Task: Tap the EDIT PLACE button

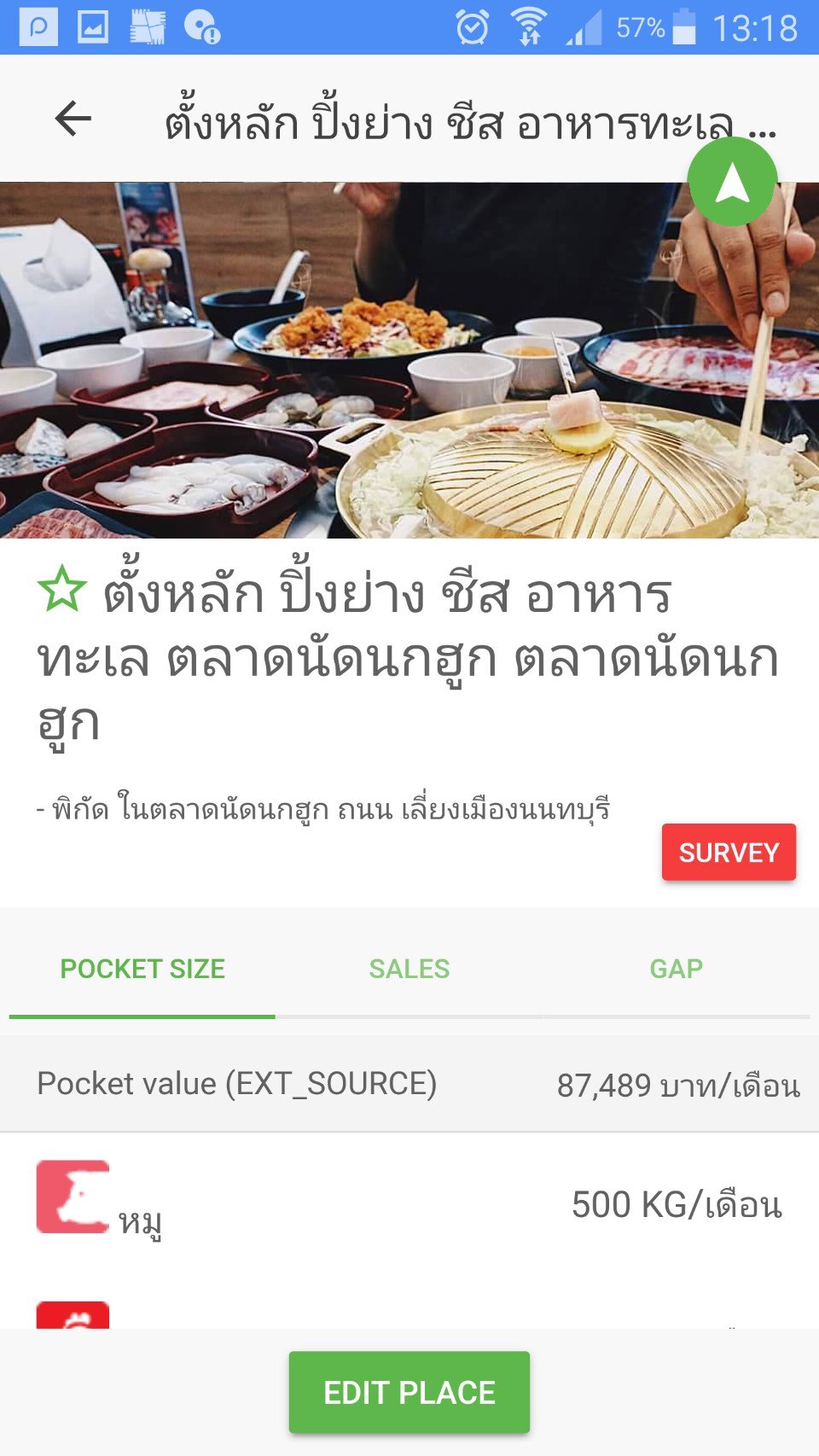Action: pos(409,1392)
